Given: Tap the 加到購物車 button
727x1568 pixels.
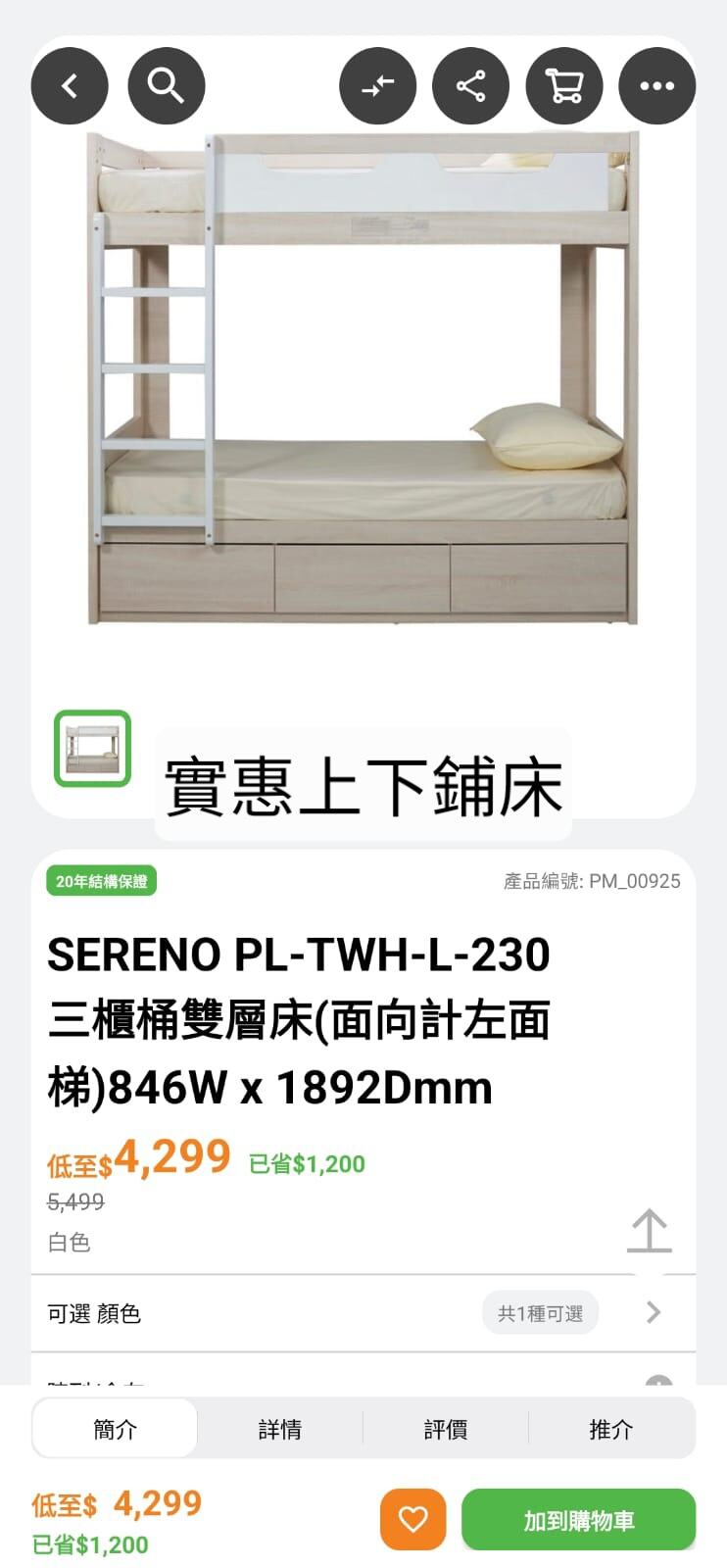Looking at the screenshot, I should [x=578, y=1519].
